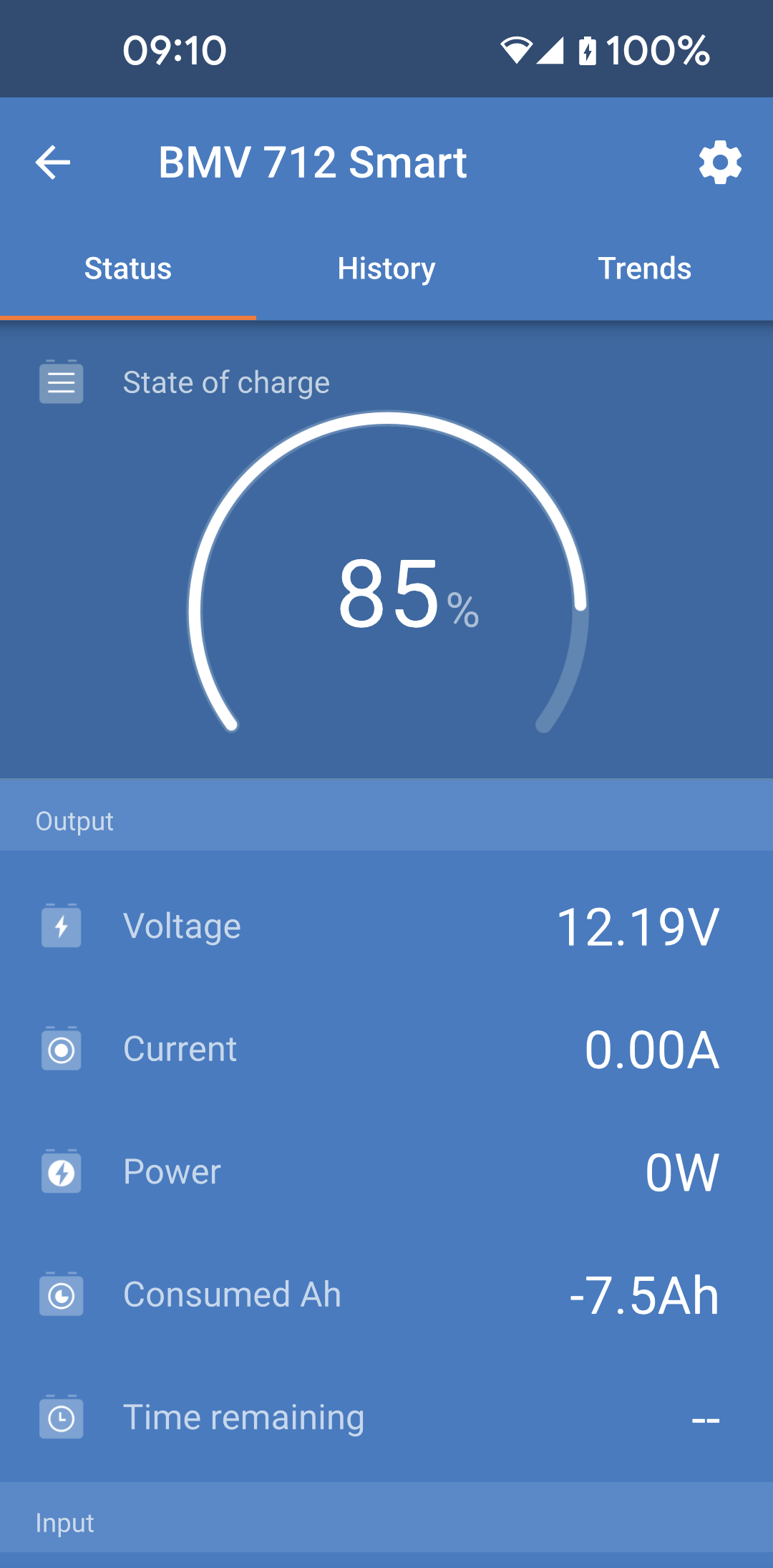Image resolution: width=773 pixels, height=1568 pixels.
Task: Select the Status tab
Action: [128, 268]
